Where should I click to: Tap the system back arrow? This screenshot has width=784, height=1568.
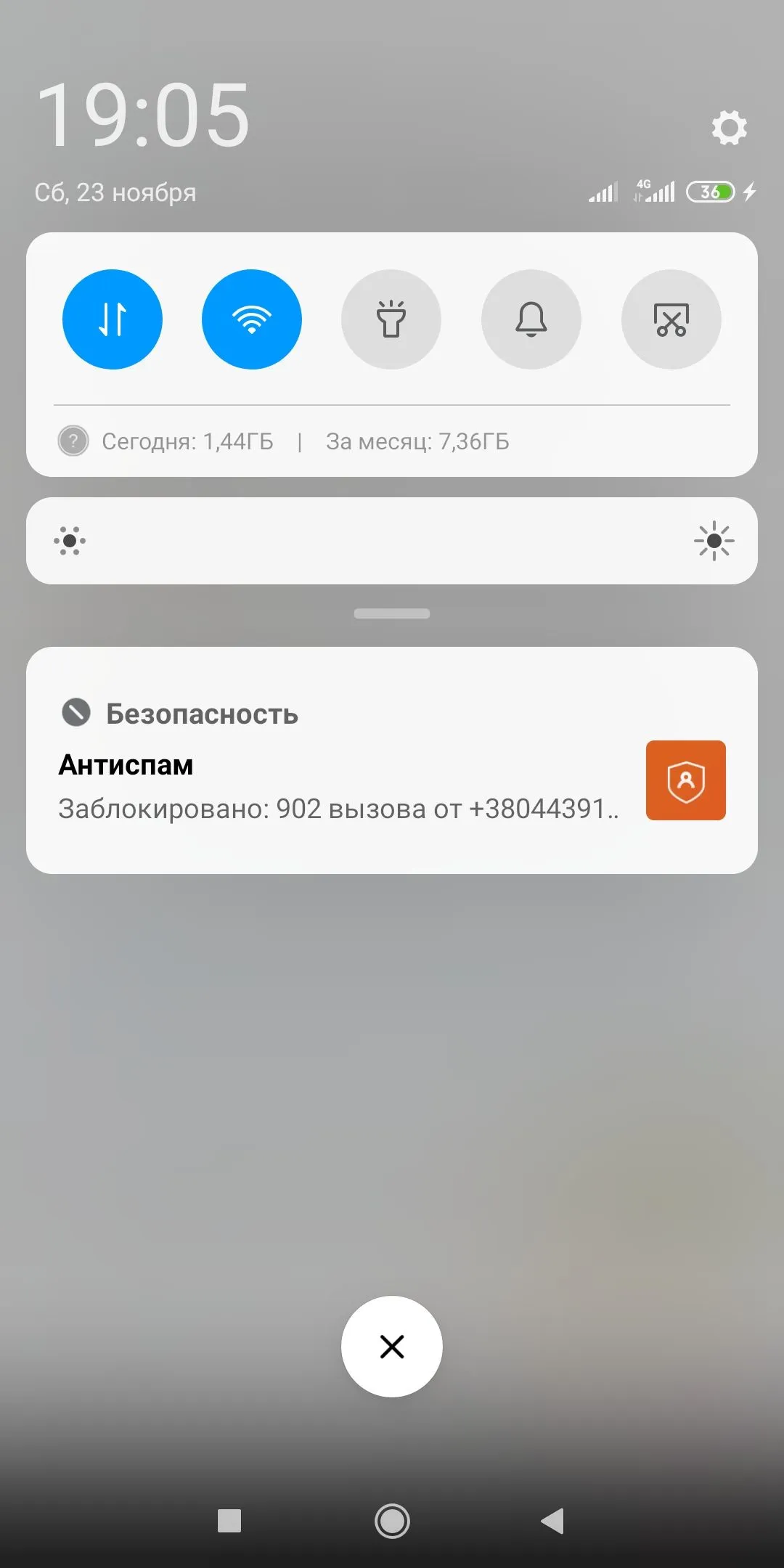(552, 1521)
